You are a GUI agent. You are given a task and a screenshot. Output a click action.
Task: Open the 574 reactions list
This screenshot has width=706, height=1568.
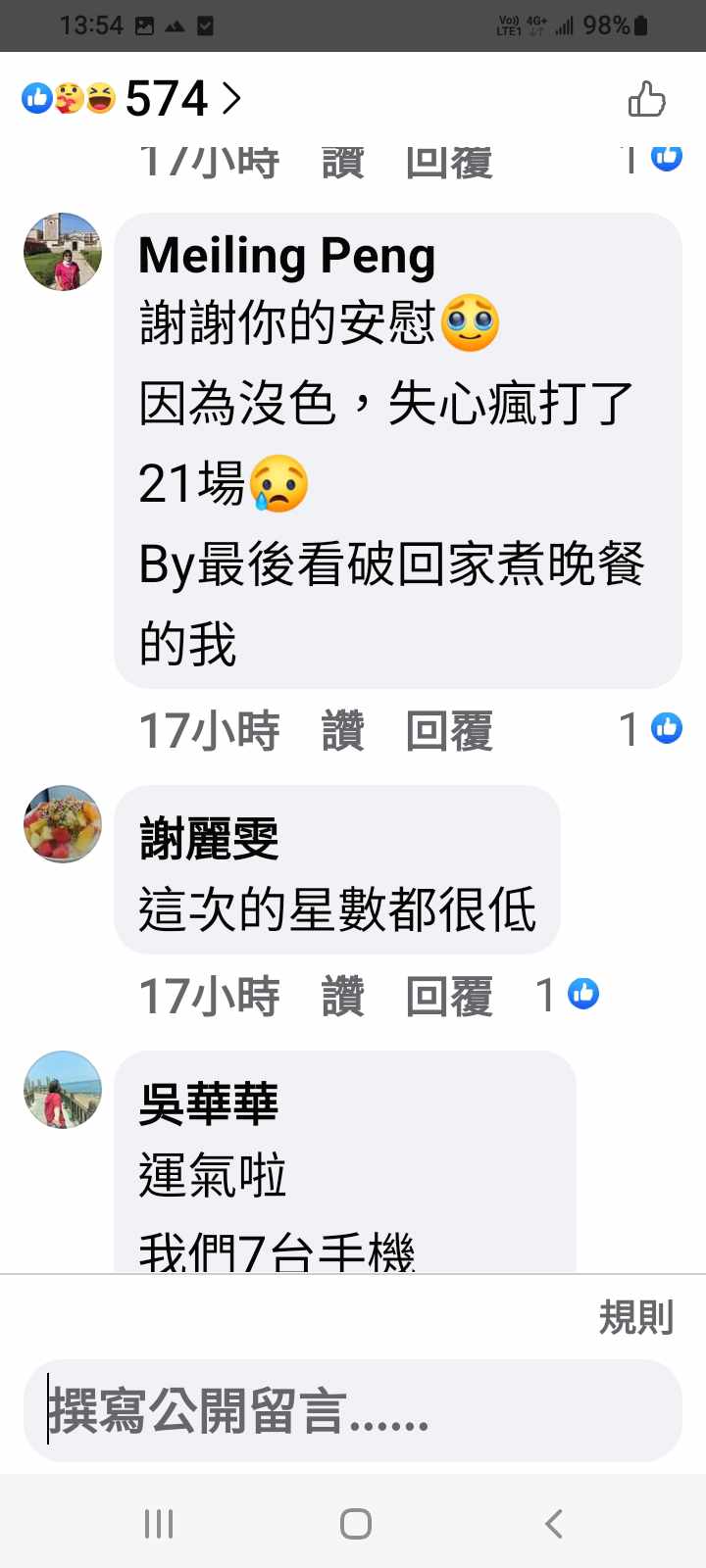coord(132,99)
